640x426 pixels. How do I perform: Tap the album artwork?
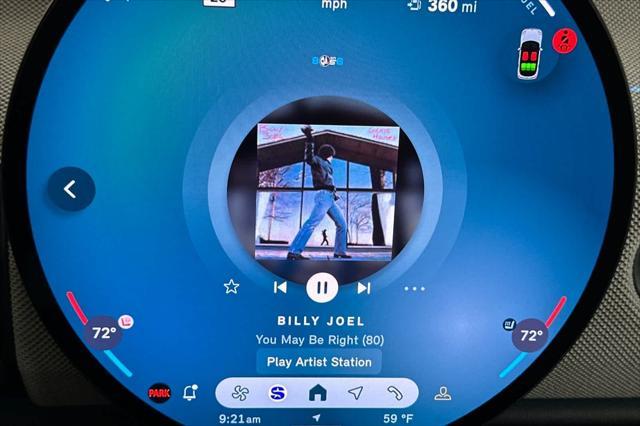320,190
